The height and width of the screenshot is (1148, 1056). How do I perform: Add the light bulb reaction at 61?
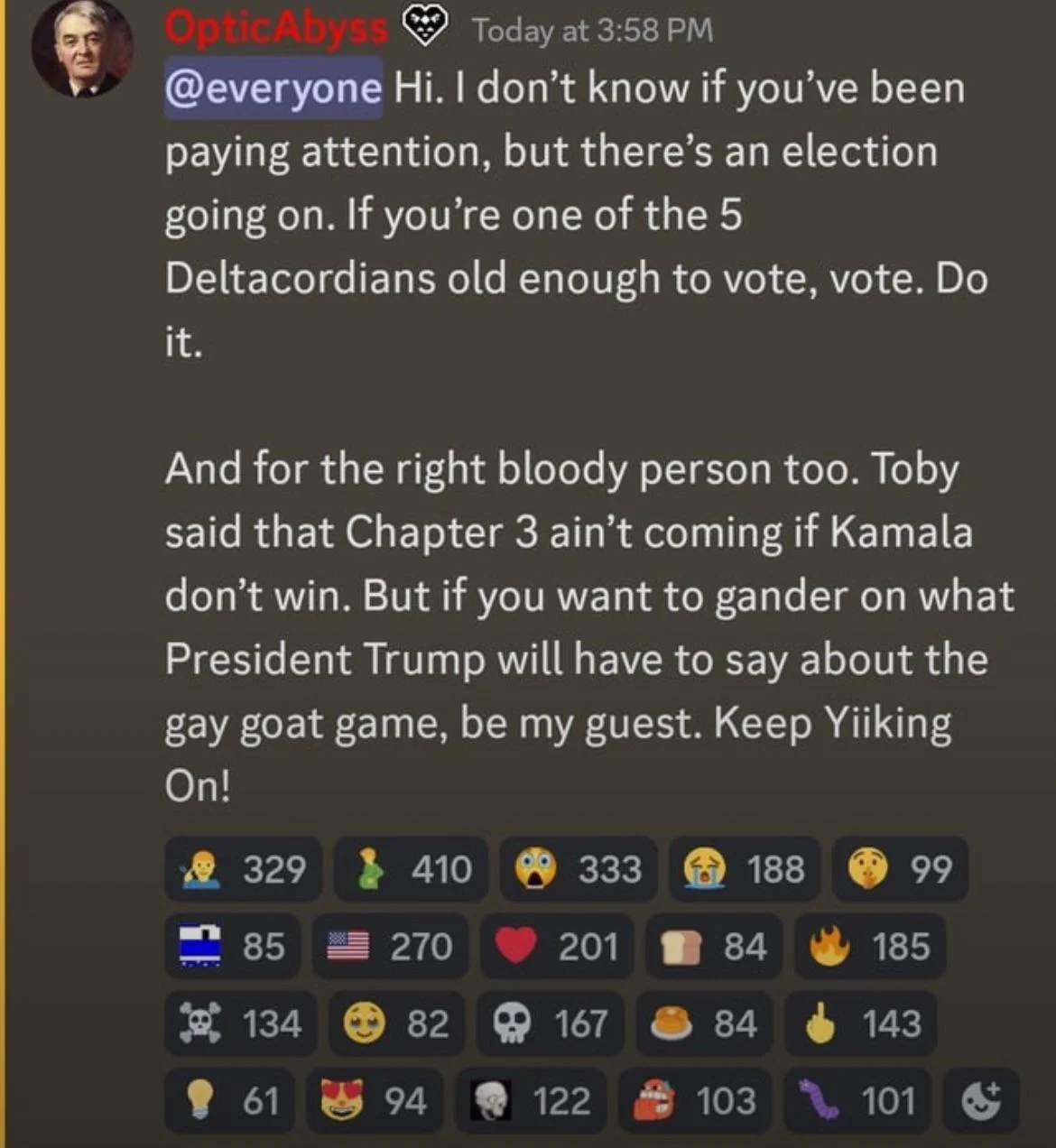230,1101
